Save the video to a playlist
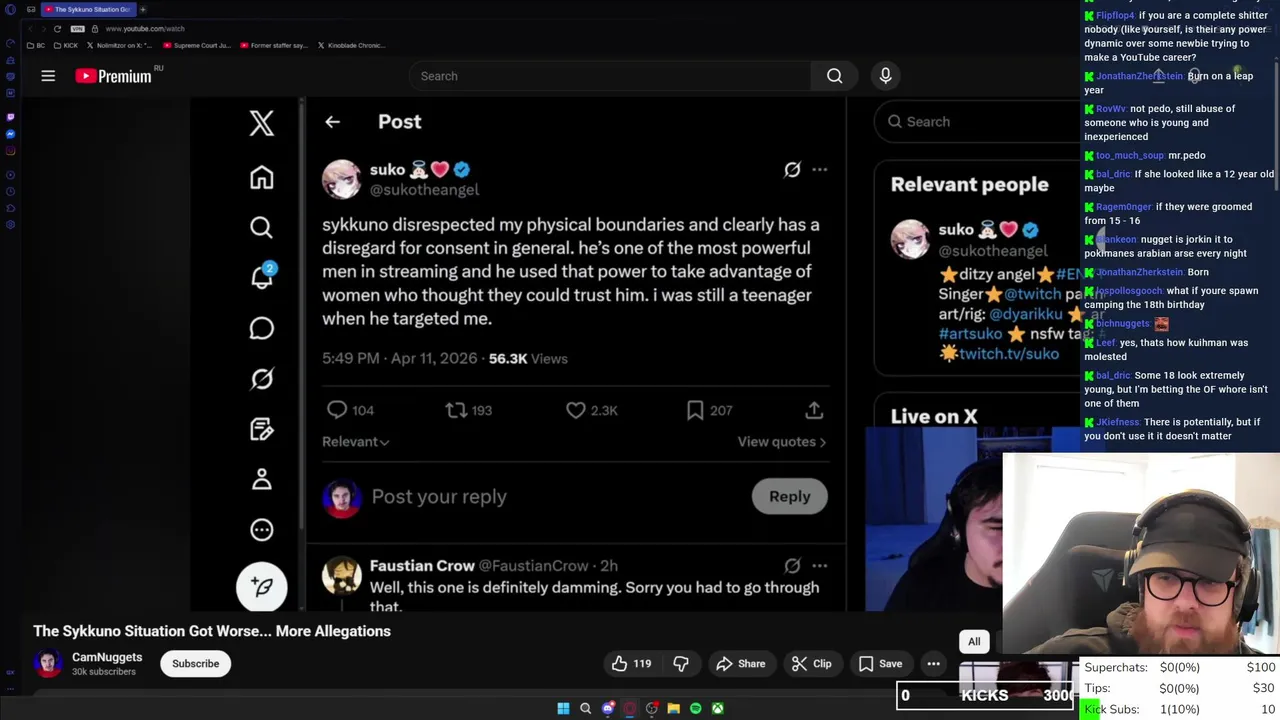The image size is (1280, 720). [880, 663]
